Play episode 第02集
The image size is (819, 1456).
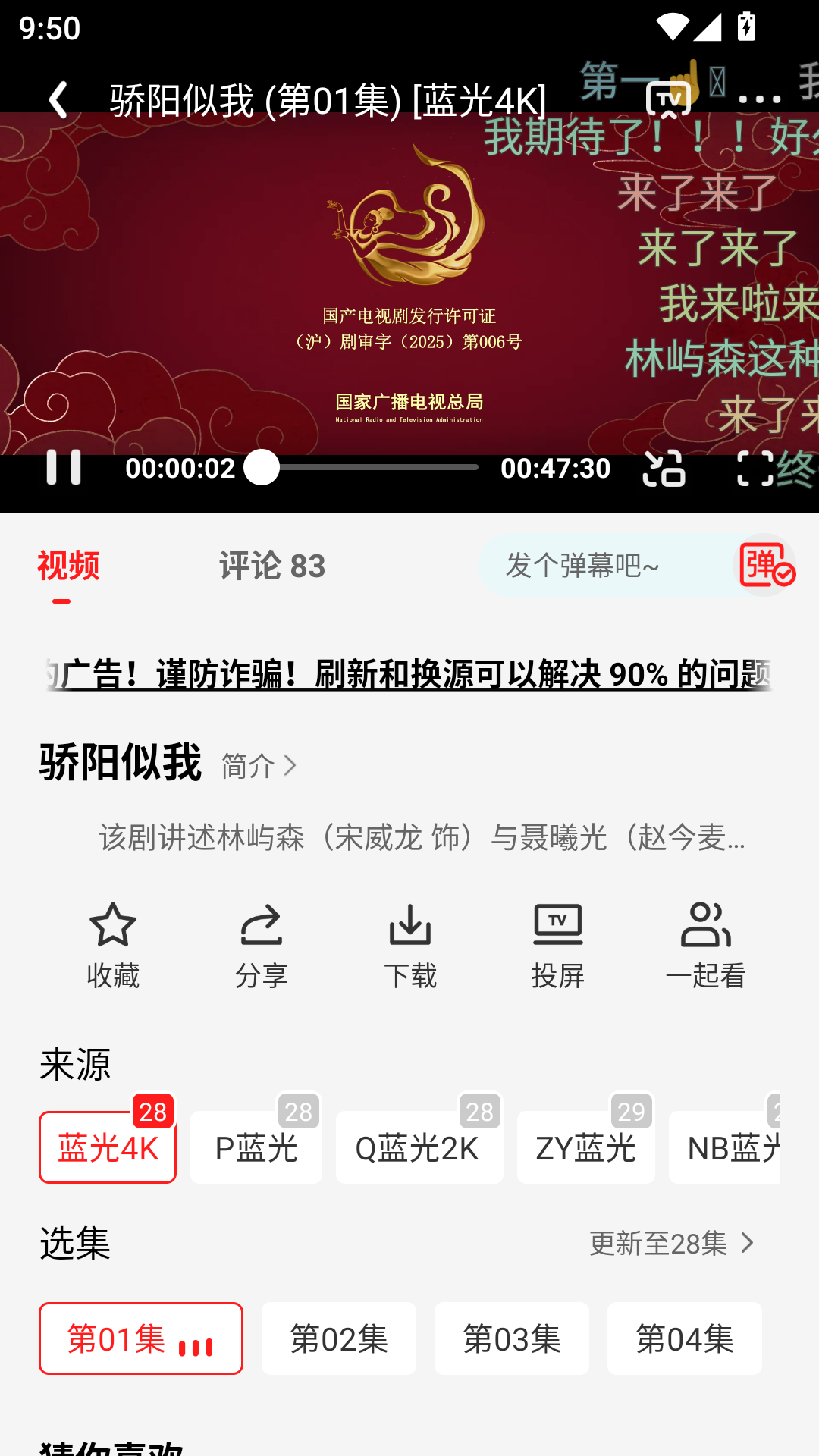[x=339, y=1339]
